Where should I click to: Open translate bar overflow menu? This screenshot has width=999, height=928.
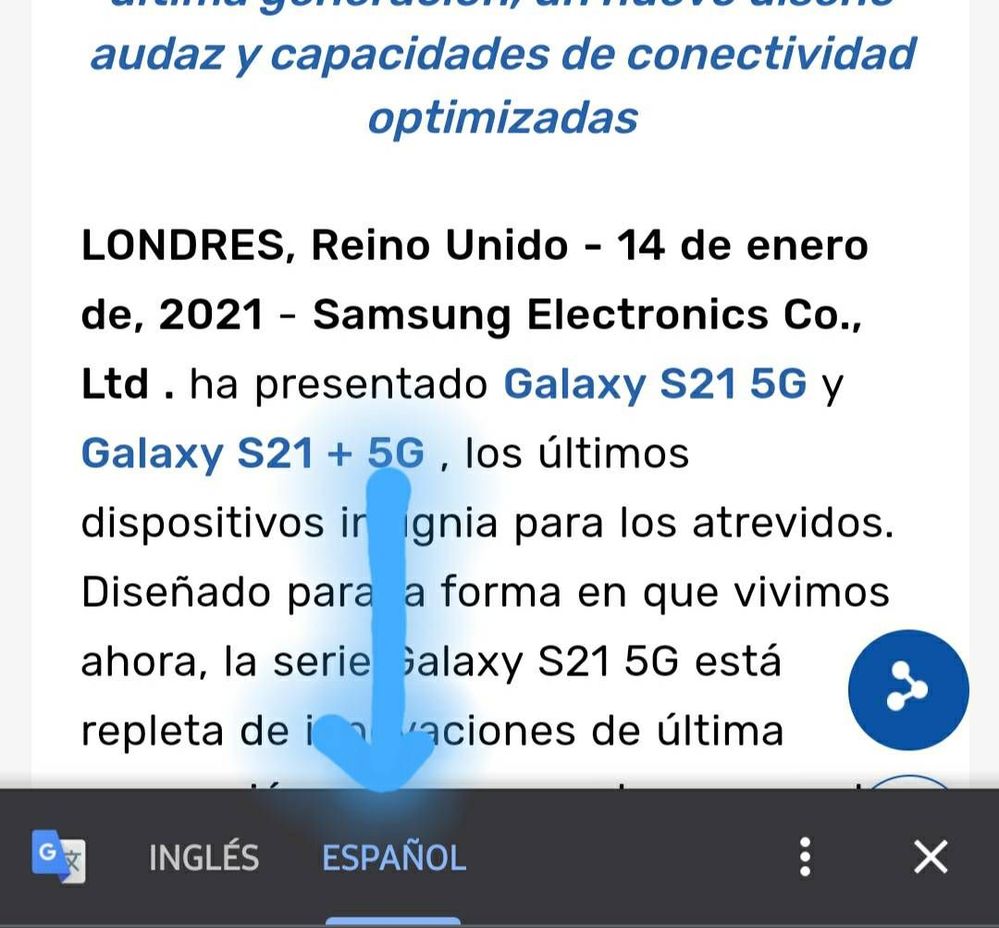pos(804,857)
